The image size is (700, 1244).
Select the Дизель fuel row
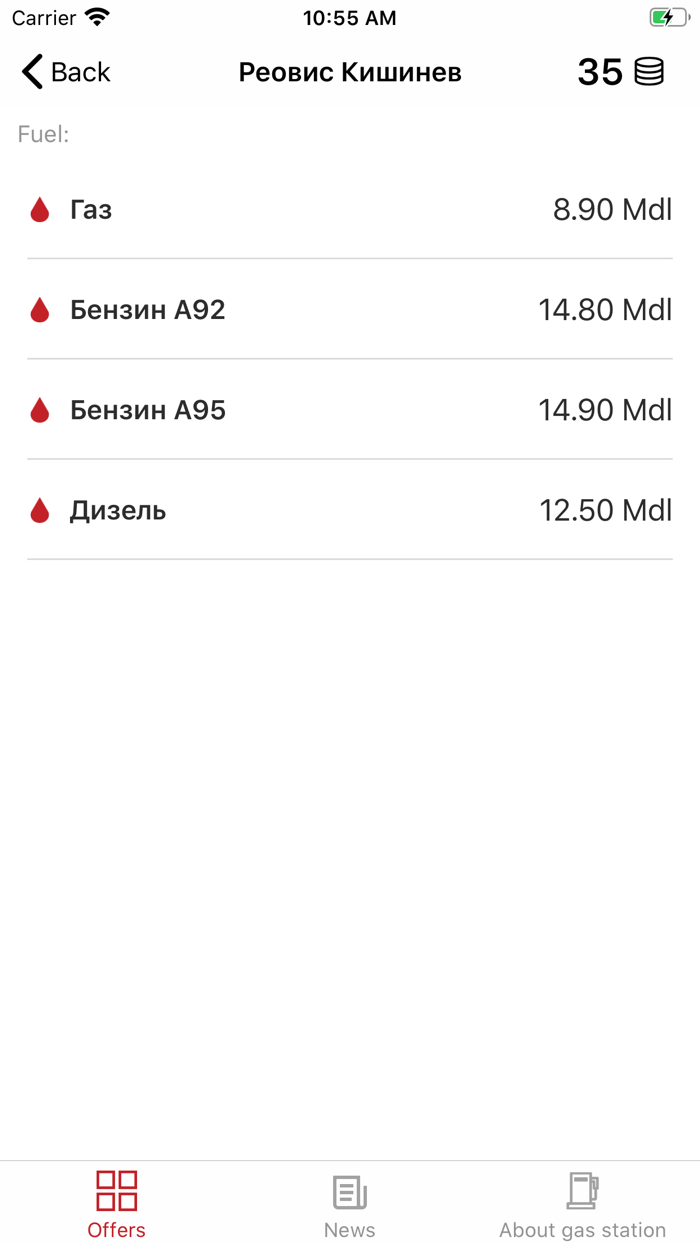point(349,510)
